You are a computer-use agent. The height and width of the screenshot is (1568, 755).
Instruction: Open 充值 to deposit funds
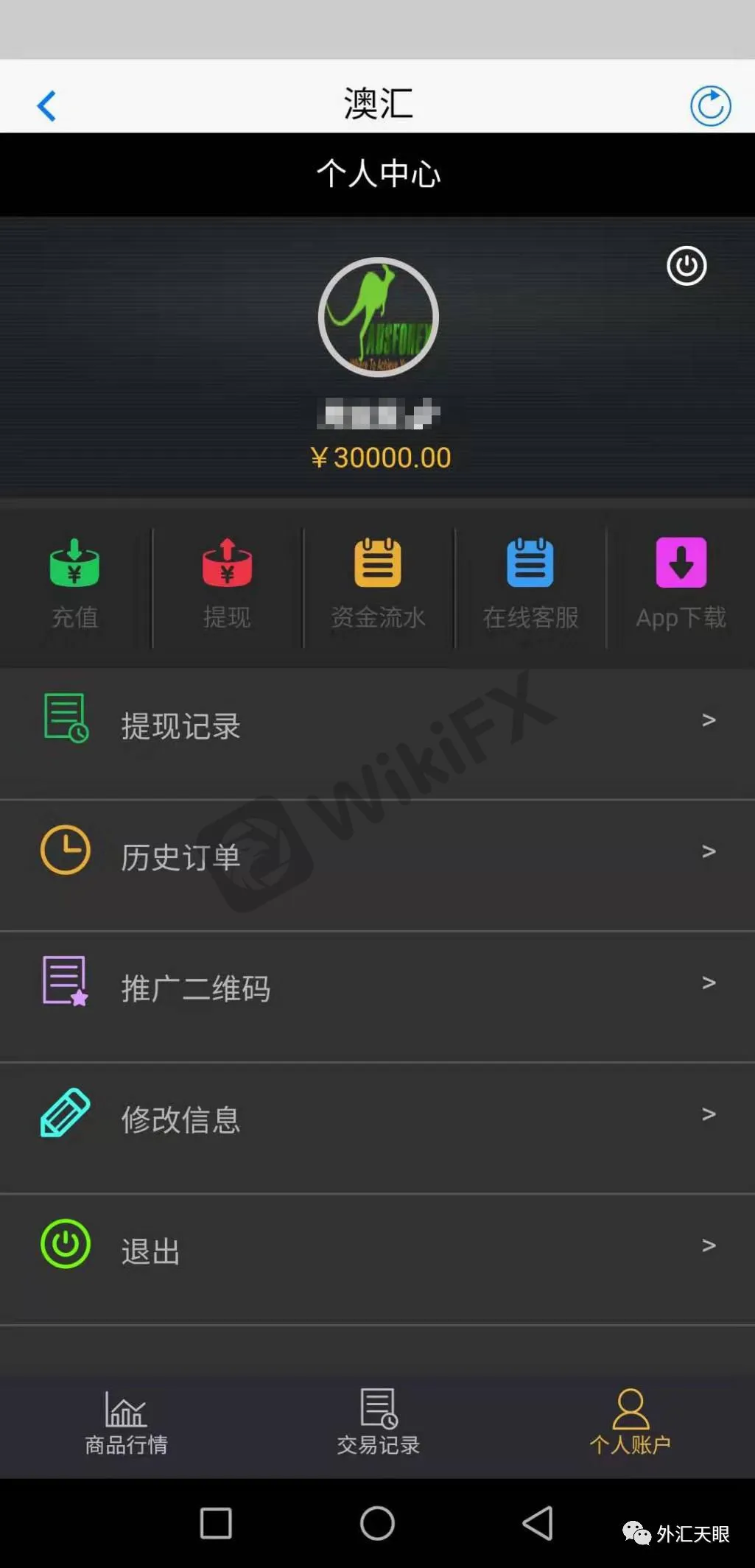[x=74, y=583]
